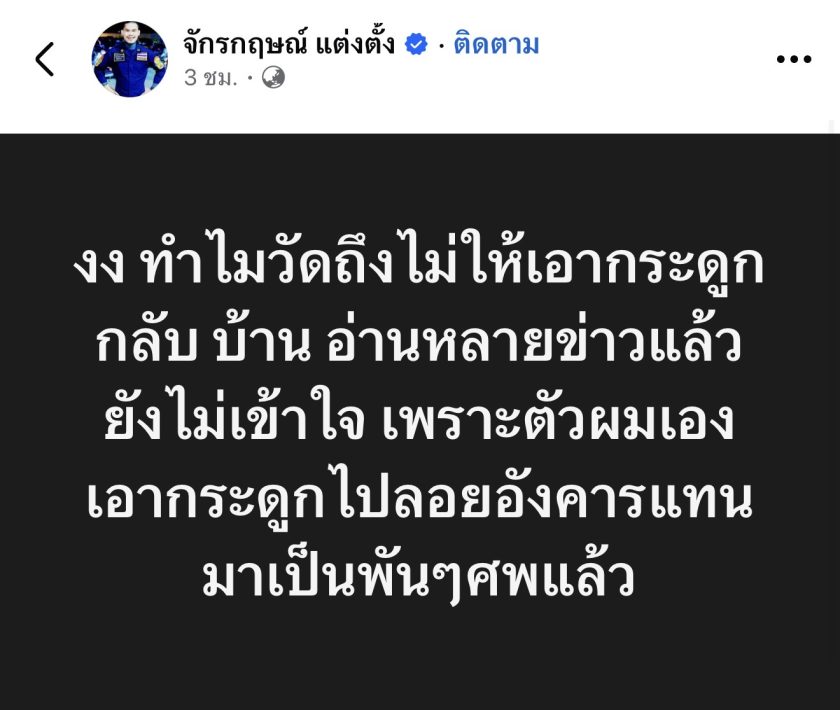Open จักรกฤษณ์ แต่งตั้ง profile name link
Image resolution: width=840 pixels, height=710 pixels.
[288, 44]
